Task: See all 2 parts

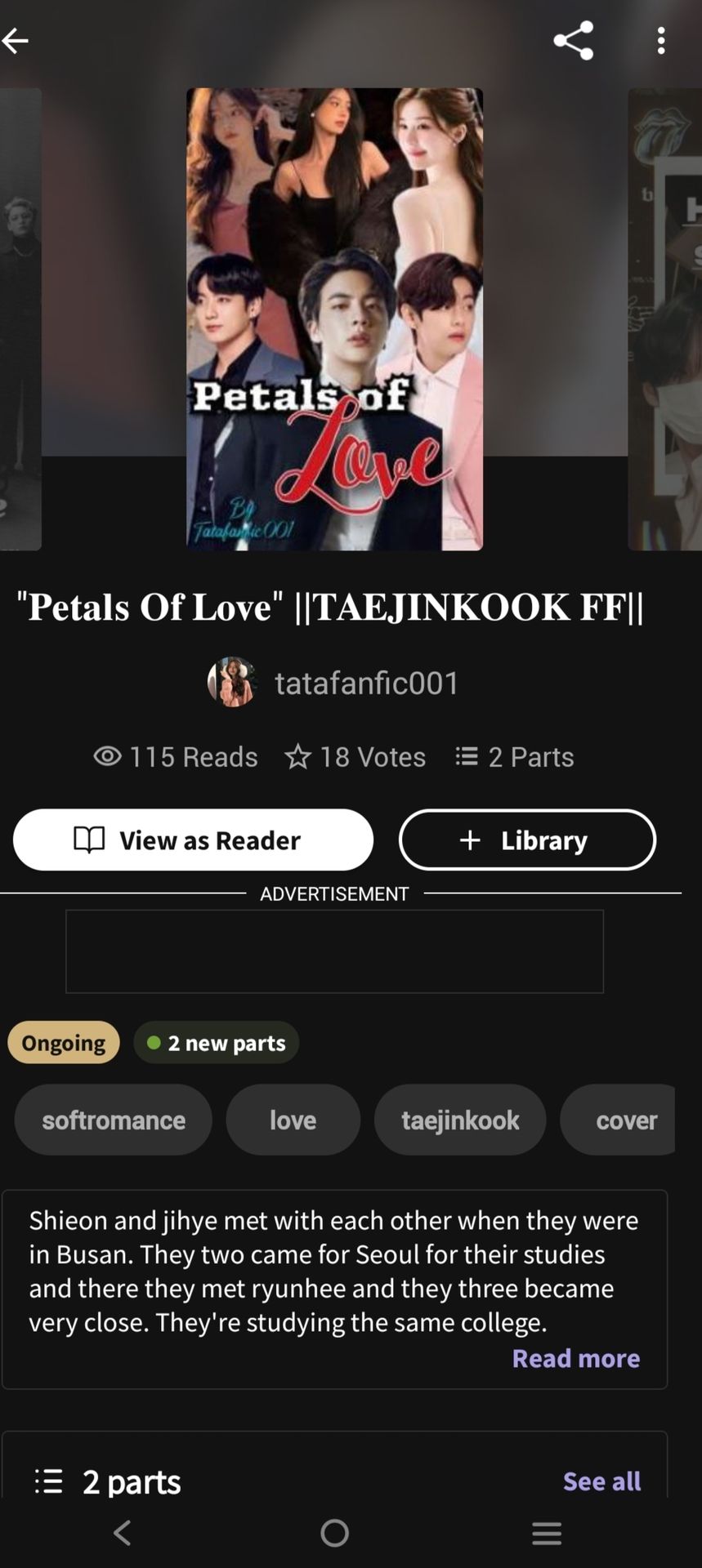Action: pyautogui.click(x=601, y=1481)
